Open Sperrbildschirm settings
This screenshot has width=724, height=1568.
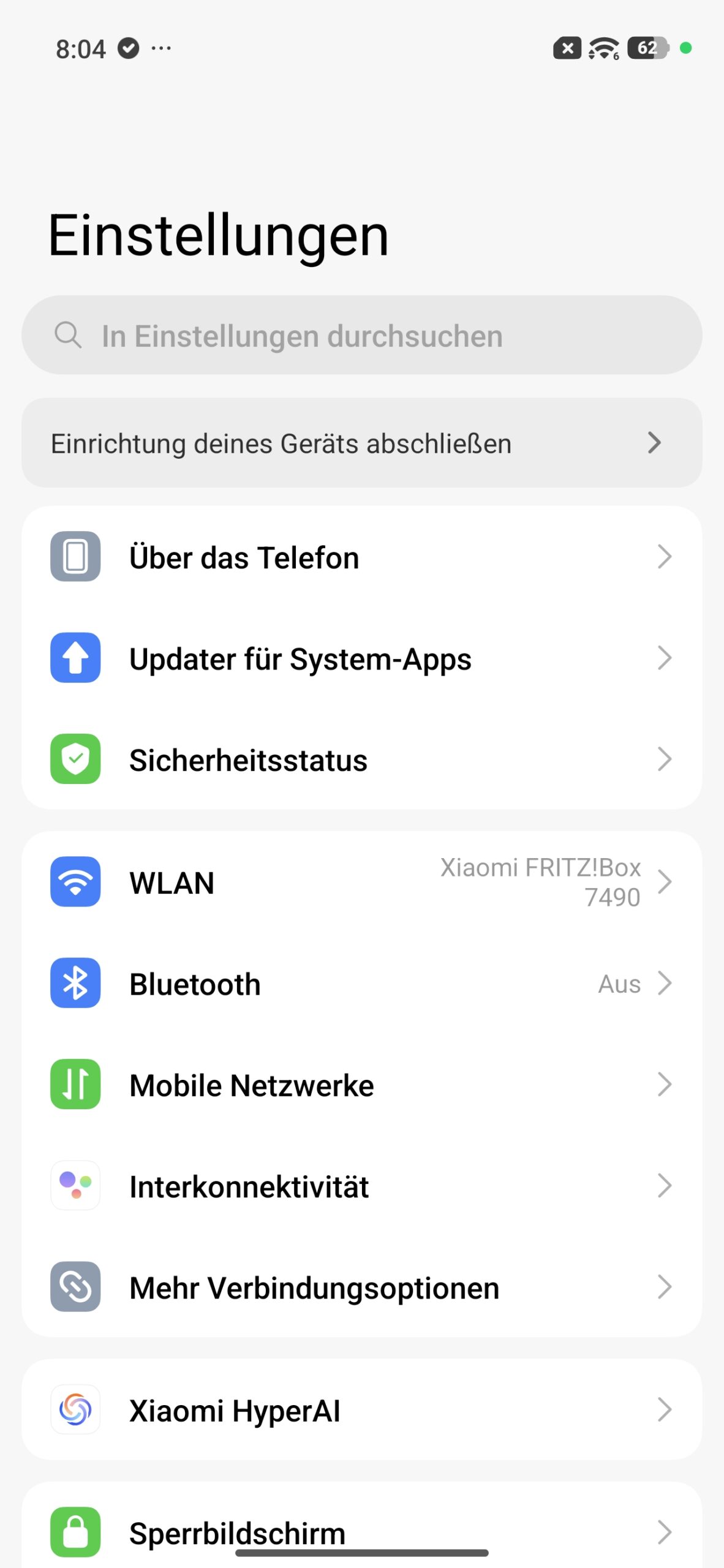click(361, 1525)
